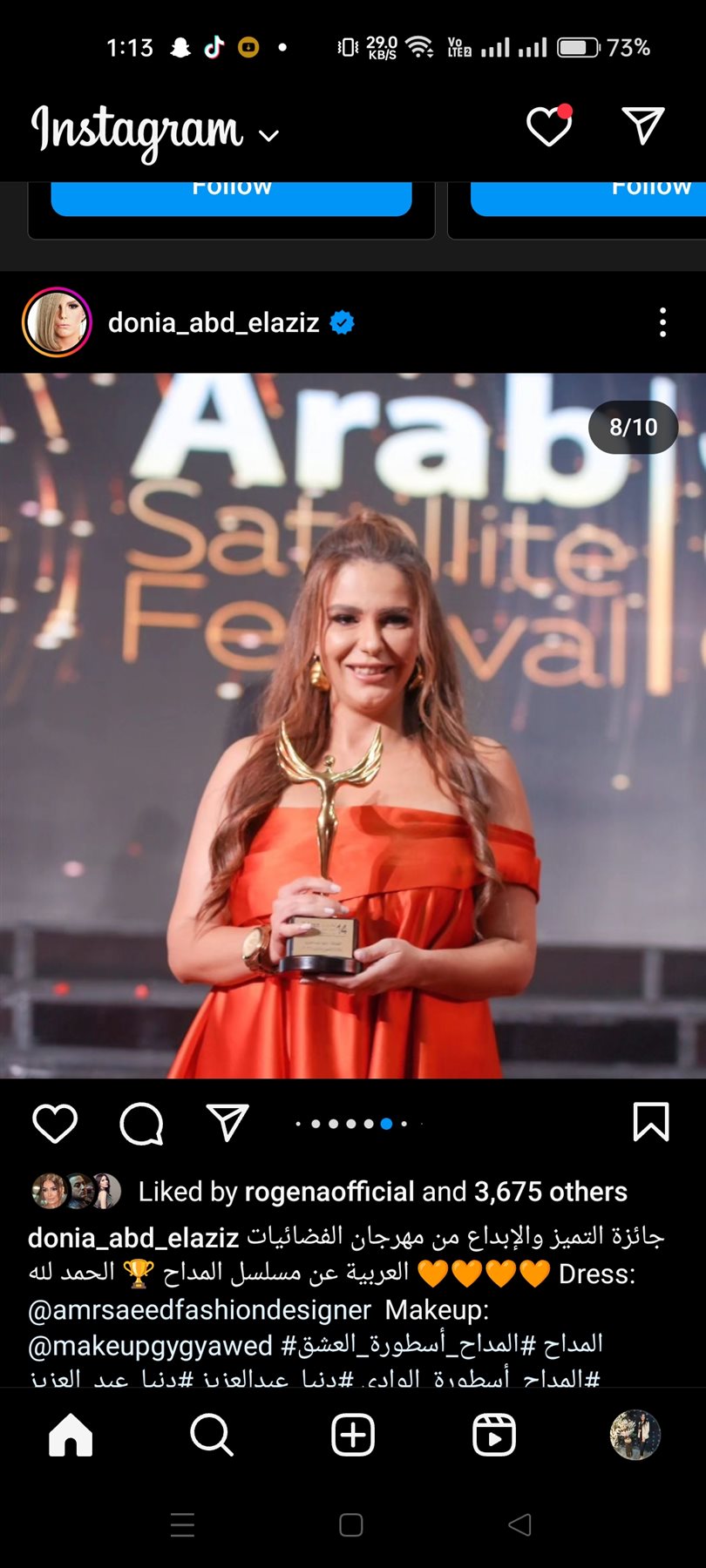Open donia_abd_elaziz's story avatar
706x1568 pixels.
click(x=57, y=322)
